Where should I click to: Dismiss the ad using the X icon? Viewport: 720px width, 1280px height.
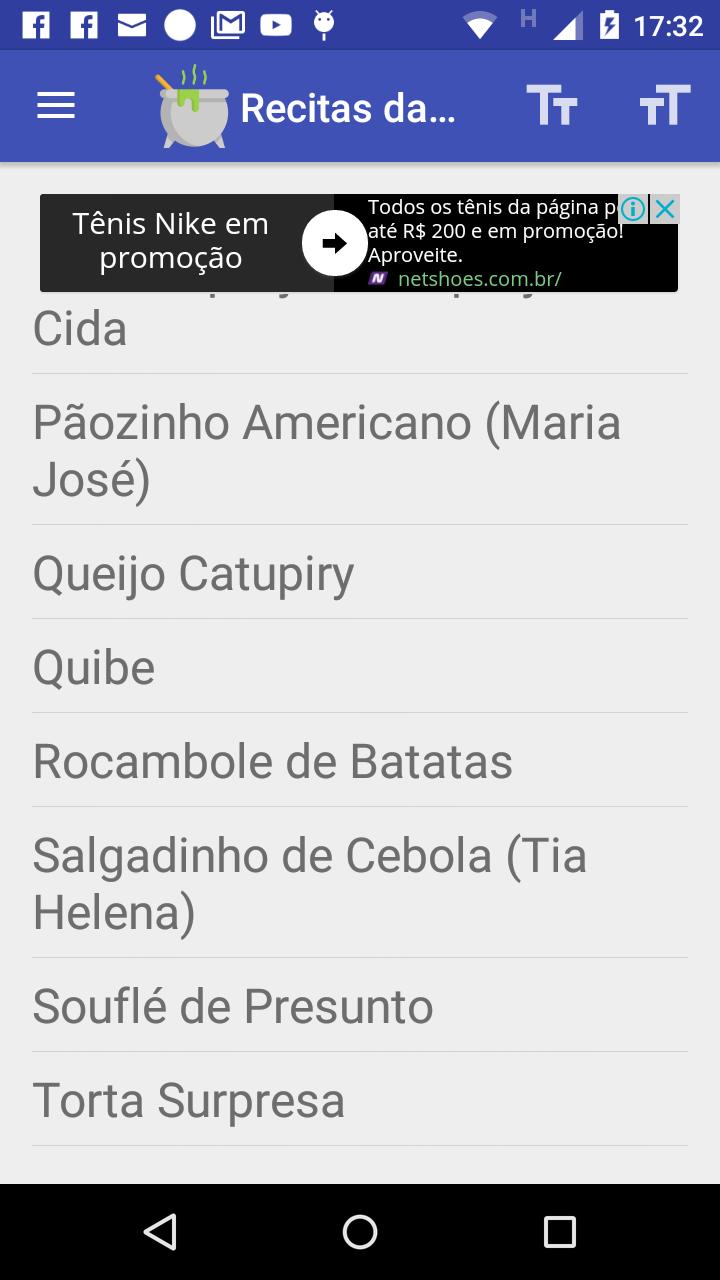(x=663, y=209)
